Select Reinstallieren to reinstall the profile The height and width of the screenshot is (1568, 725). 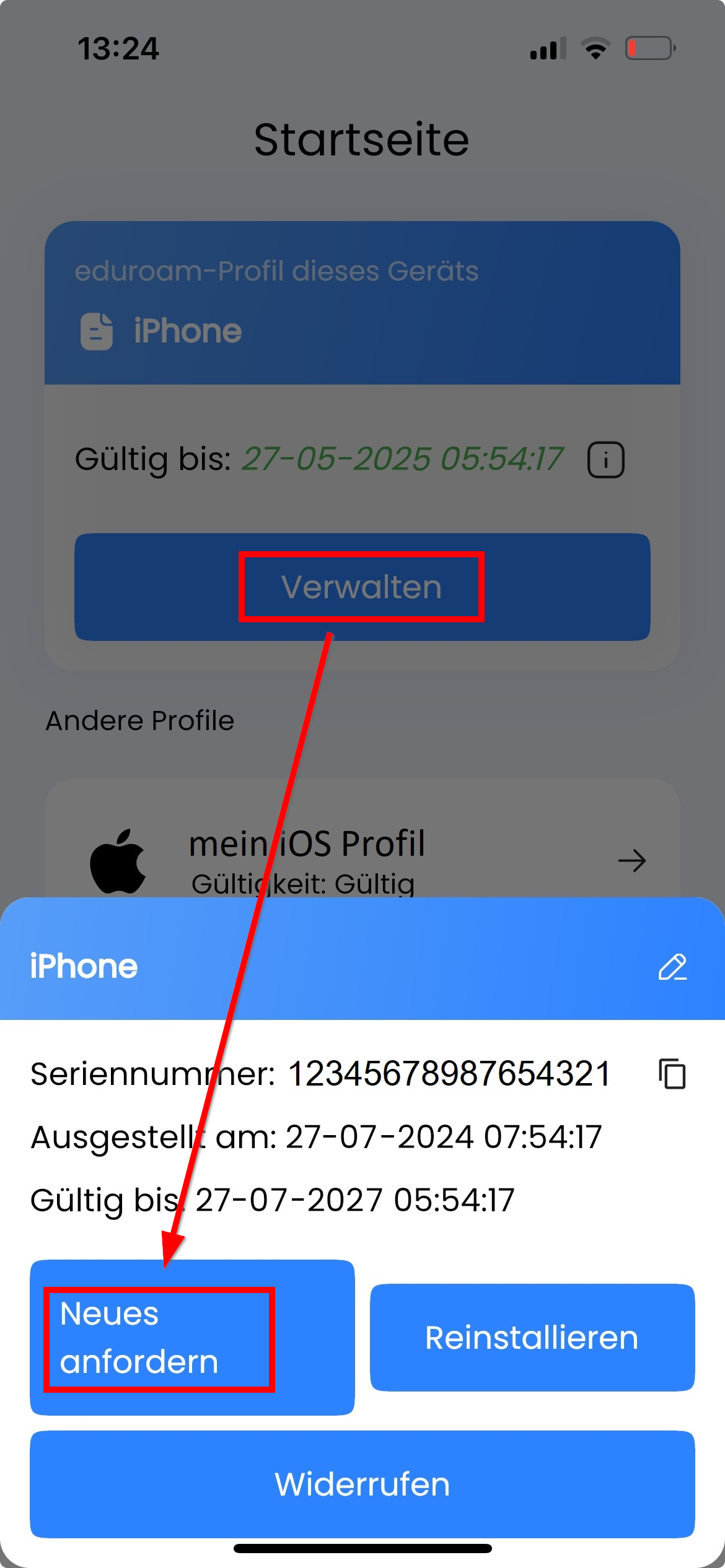pyautogui.click(x=532, y=1337)
